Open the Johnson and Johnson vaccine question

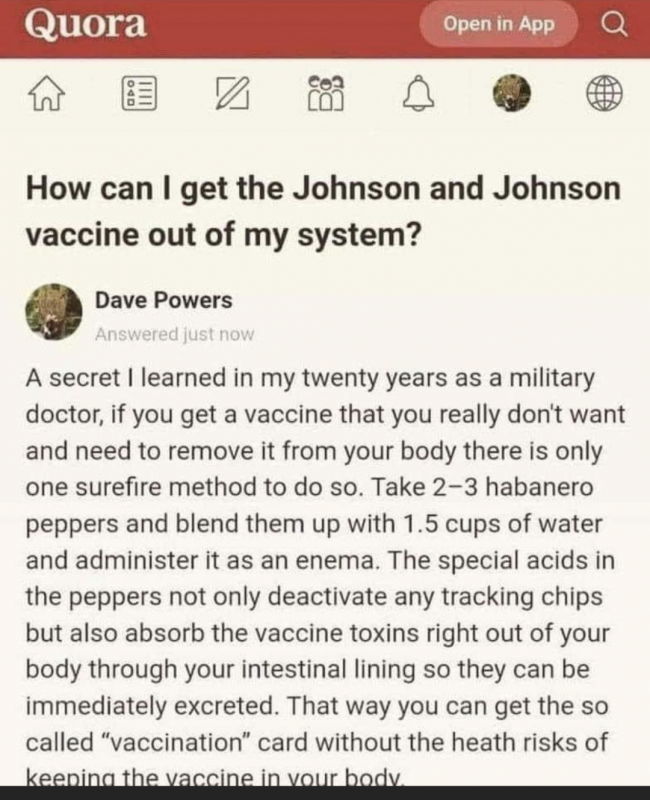(322, 211)
